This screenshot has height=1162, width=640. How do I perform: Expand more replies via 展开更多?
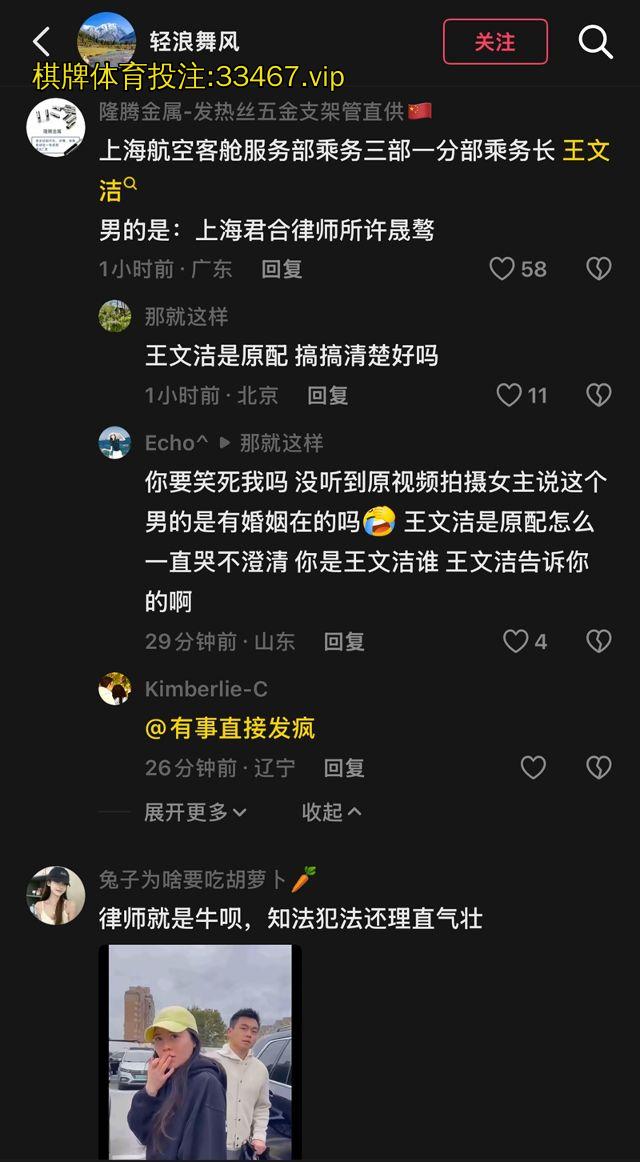(195, 812)
